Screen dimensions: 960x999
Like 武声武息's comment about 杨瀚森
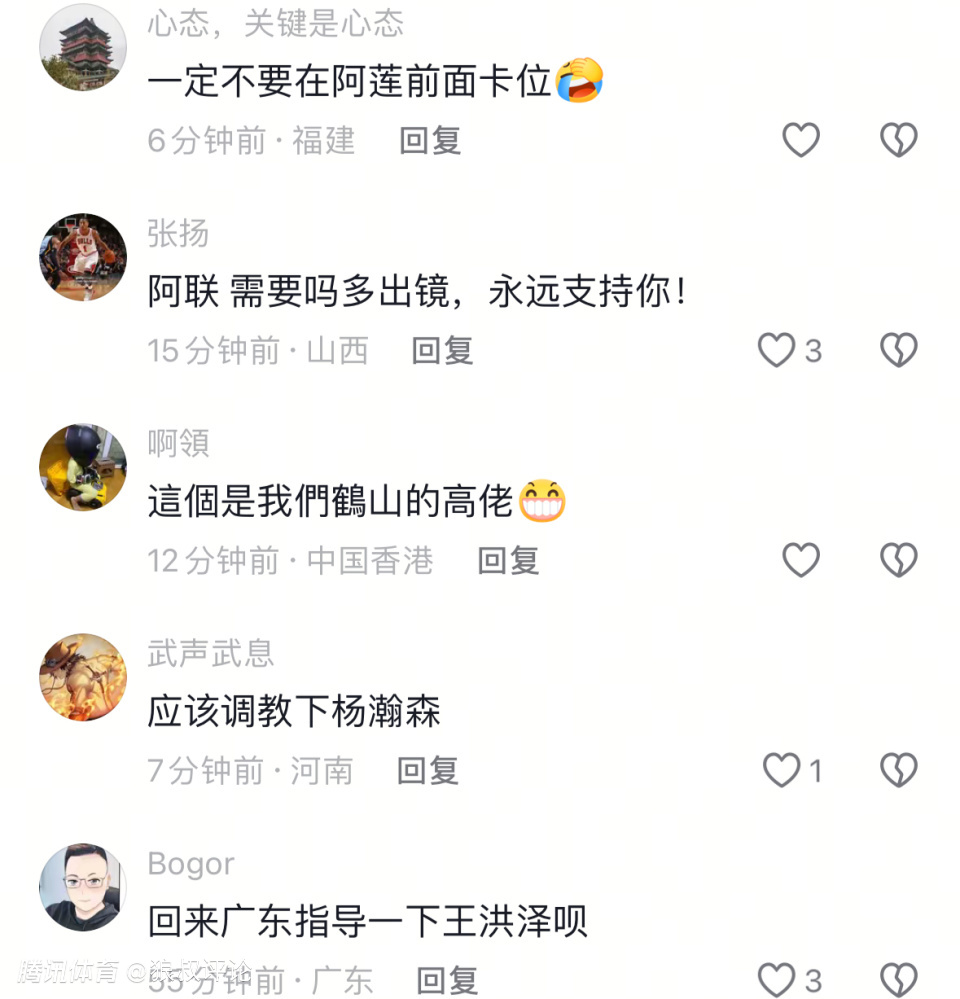[782, 770]
